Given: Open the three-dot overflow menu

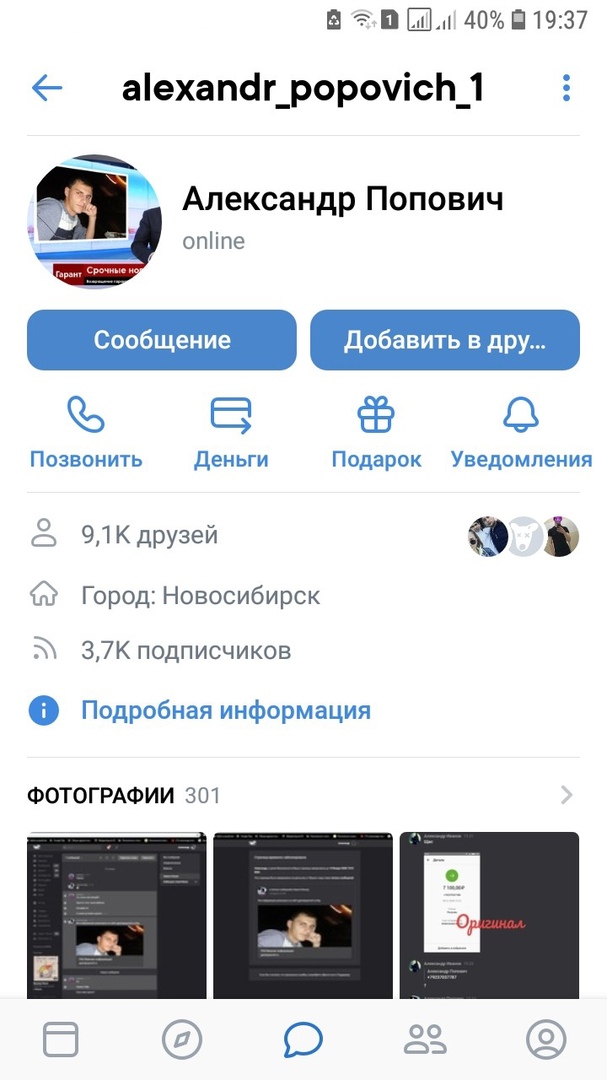Looking at the screenshot, I should [x=566, y=88].
